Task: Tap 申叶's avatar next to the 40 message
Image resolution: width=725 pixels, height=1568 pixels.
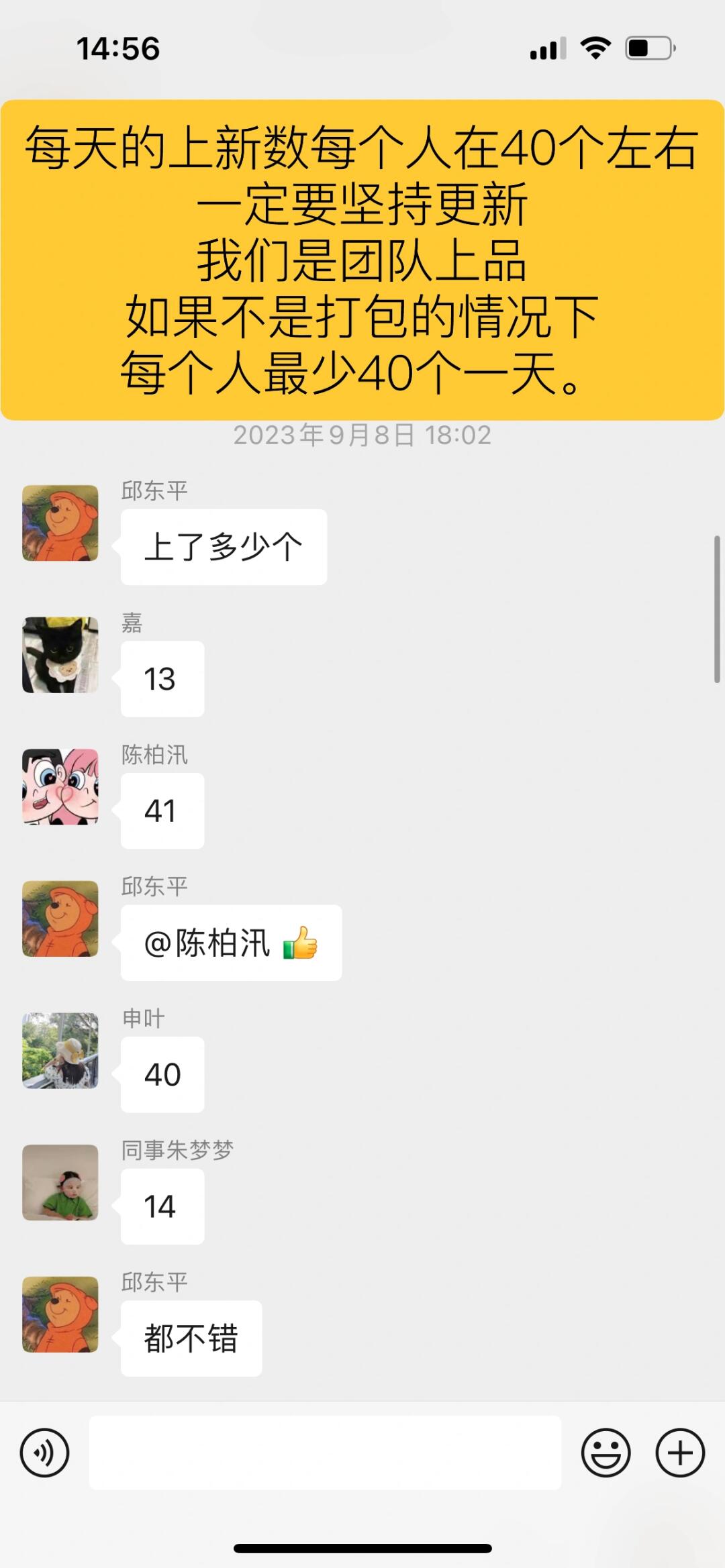Action: tap(60, 1050)
